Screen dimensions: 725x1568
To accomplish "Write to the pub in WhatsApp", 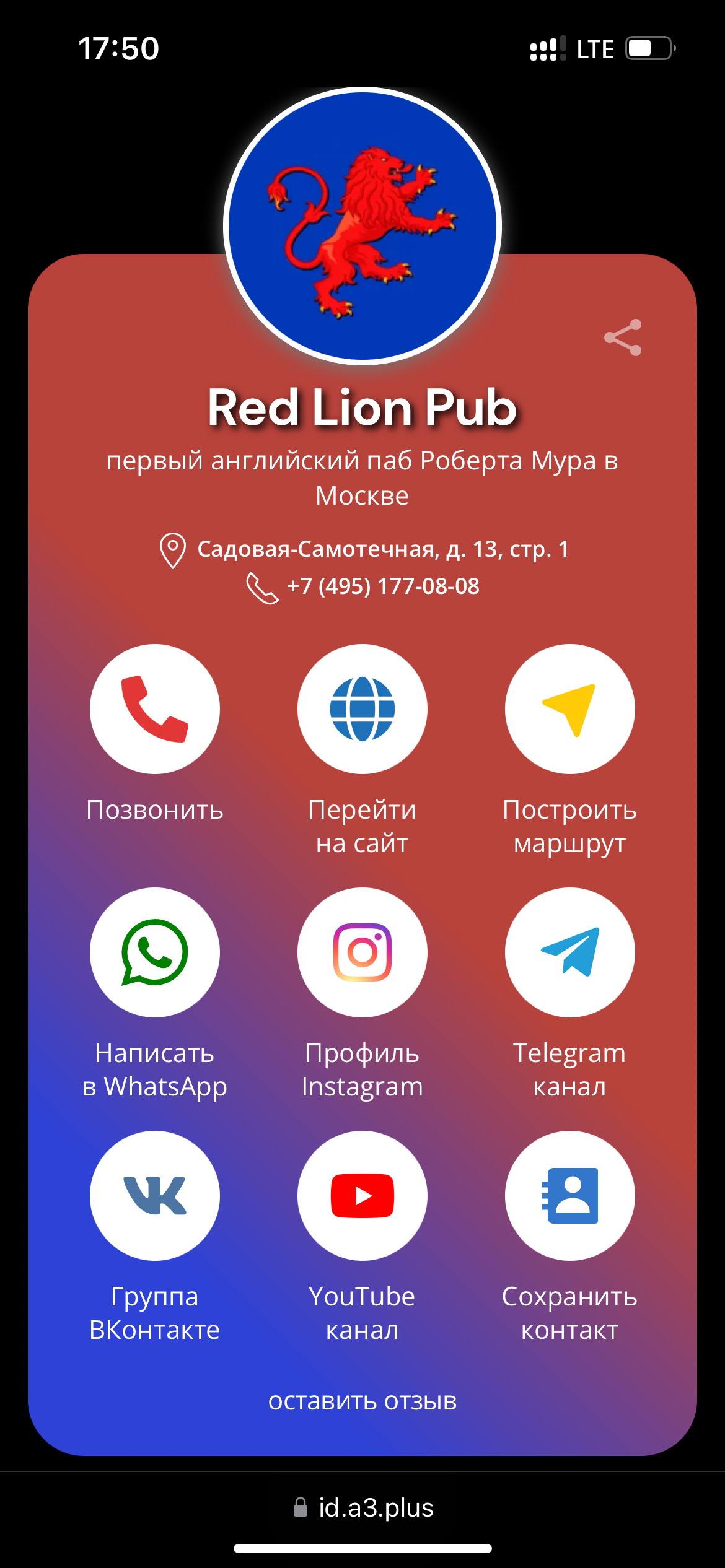I will pos(155,952).
